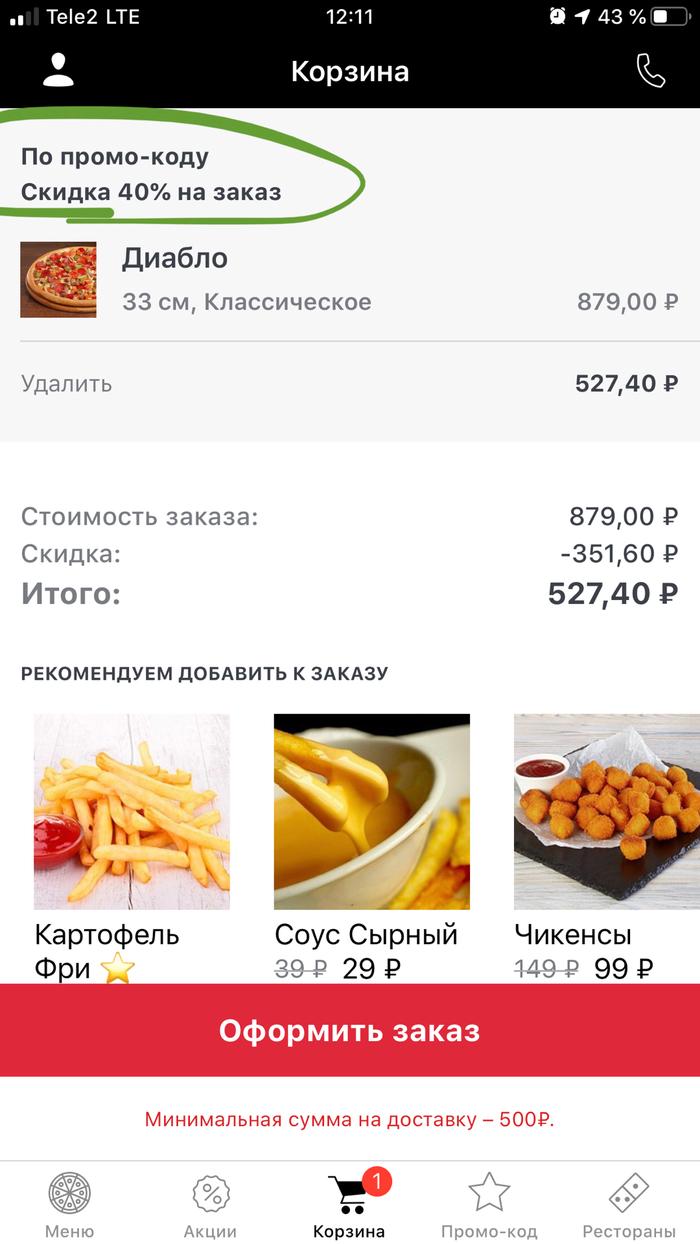Image resolution: width=700 pixels, height=1244 pixels.
Task: Switch to the Рестораны tab
Action: (630, 1204)
